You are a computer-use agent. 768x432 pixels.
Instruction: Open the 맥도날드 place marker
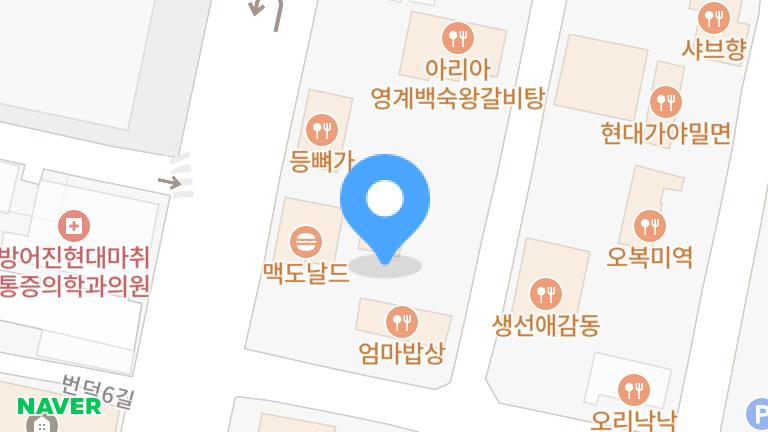(x=305, y=241)
